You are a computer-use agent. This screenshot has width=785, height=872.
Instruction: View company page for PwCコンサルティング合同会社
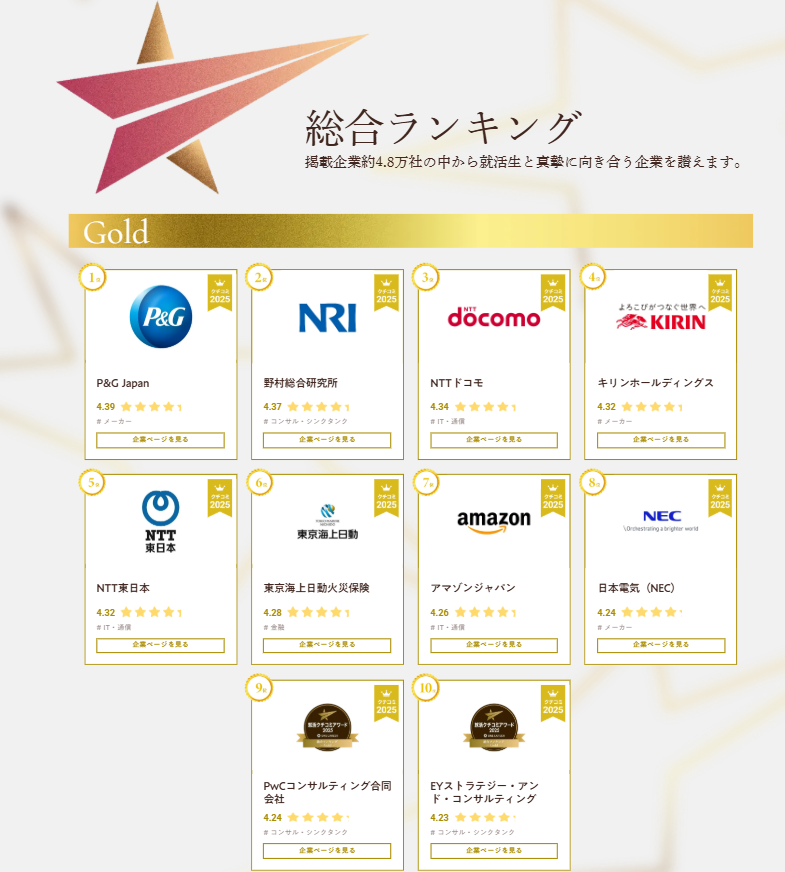(x=327, y=851)
